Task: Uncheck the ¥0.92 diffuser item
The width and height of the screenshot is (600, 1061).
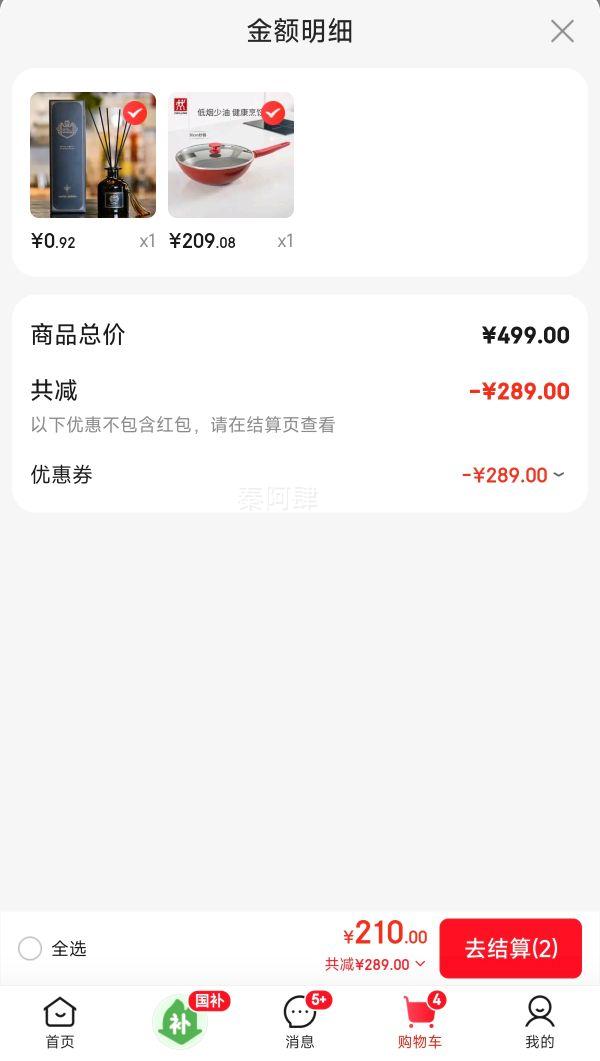Action: 135,113
